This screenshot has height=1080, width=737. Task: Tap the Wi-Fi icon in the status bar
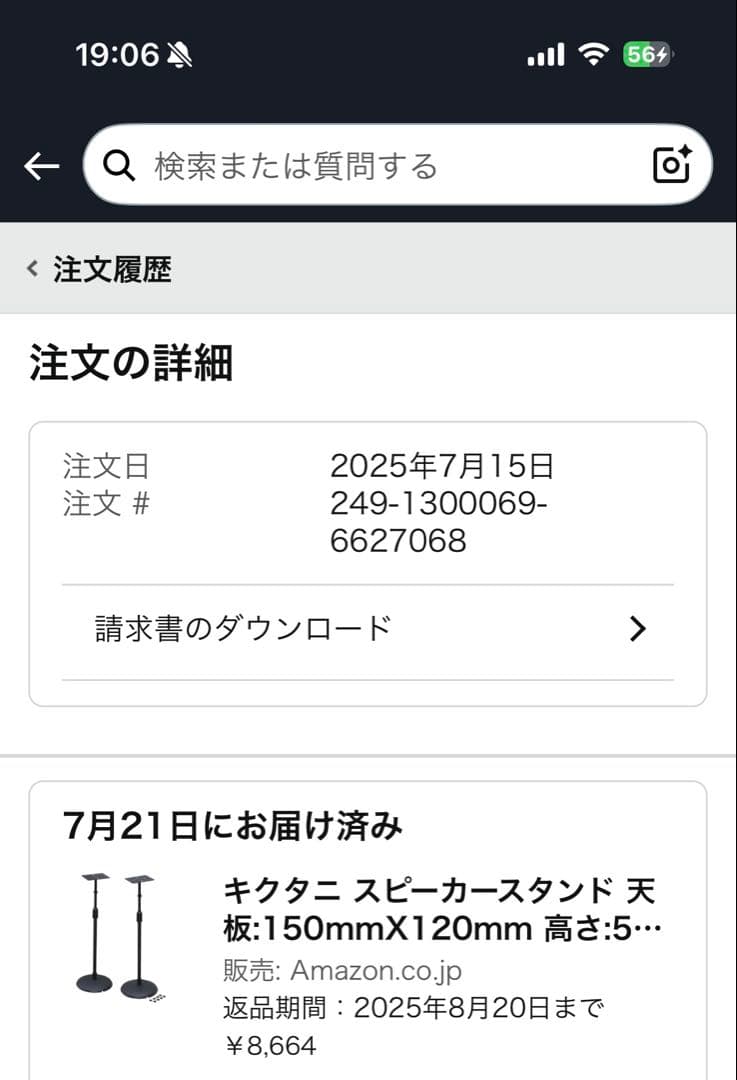(593, 55)
